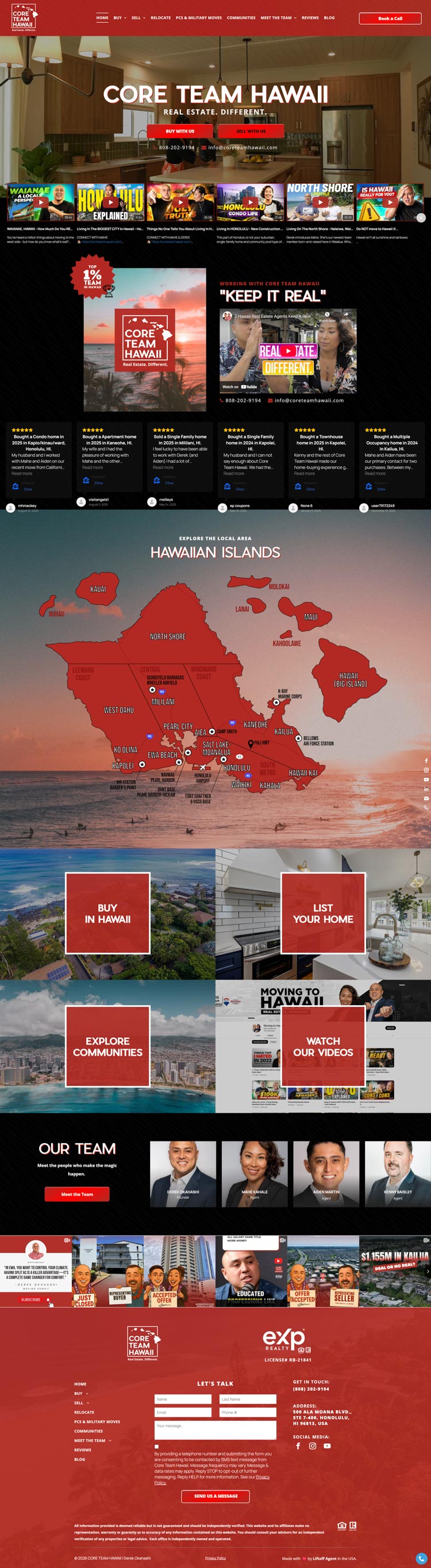Focus the Your message text area

[215, 1430]
